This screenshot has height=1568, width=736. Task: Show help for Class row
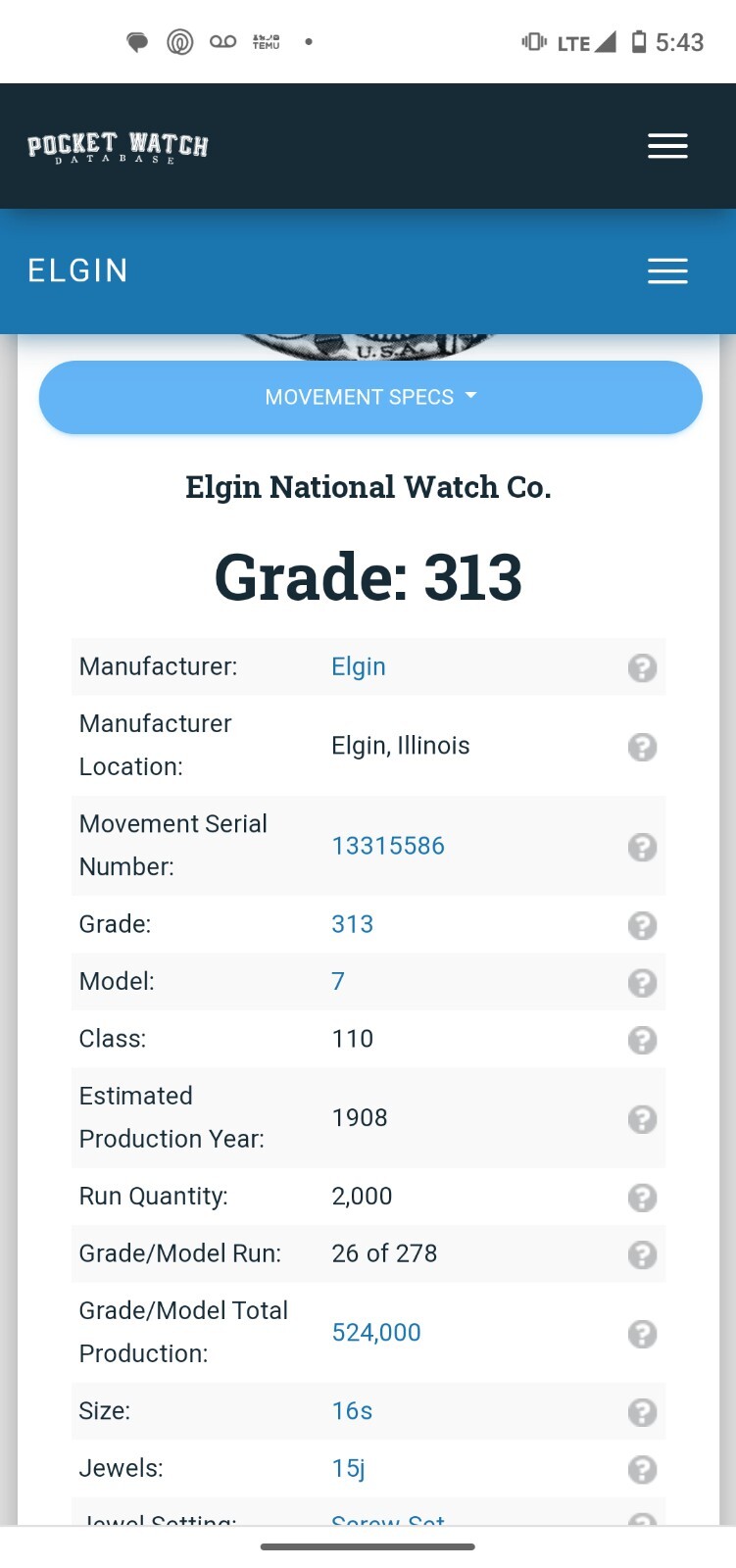click(x=642, y=1040)
